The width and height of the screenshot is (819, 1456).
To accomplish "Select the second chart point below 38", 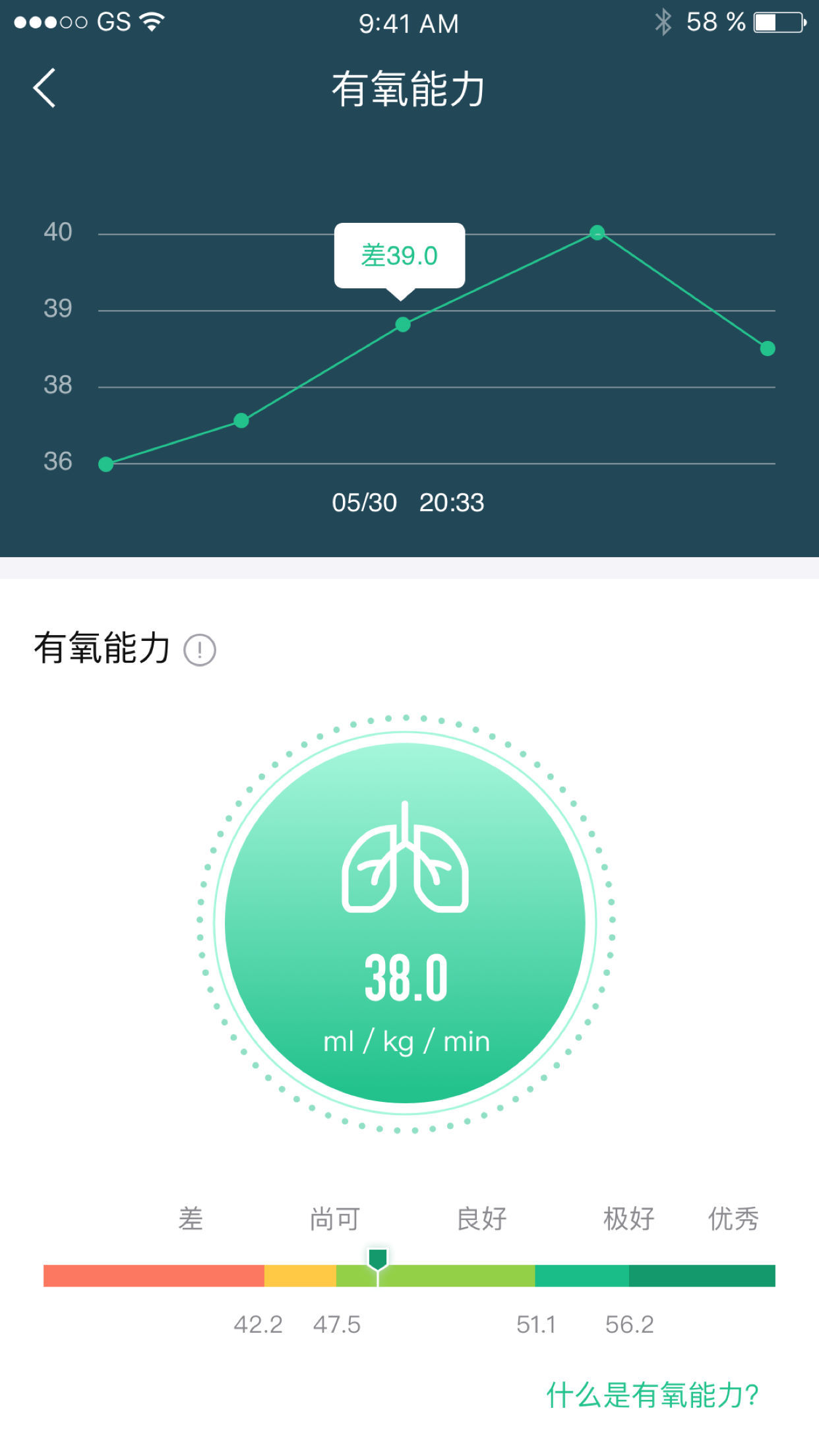I will click(x=241, y=421).
